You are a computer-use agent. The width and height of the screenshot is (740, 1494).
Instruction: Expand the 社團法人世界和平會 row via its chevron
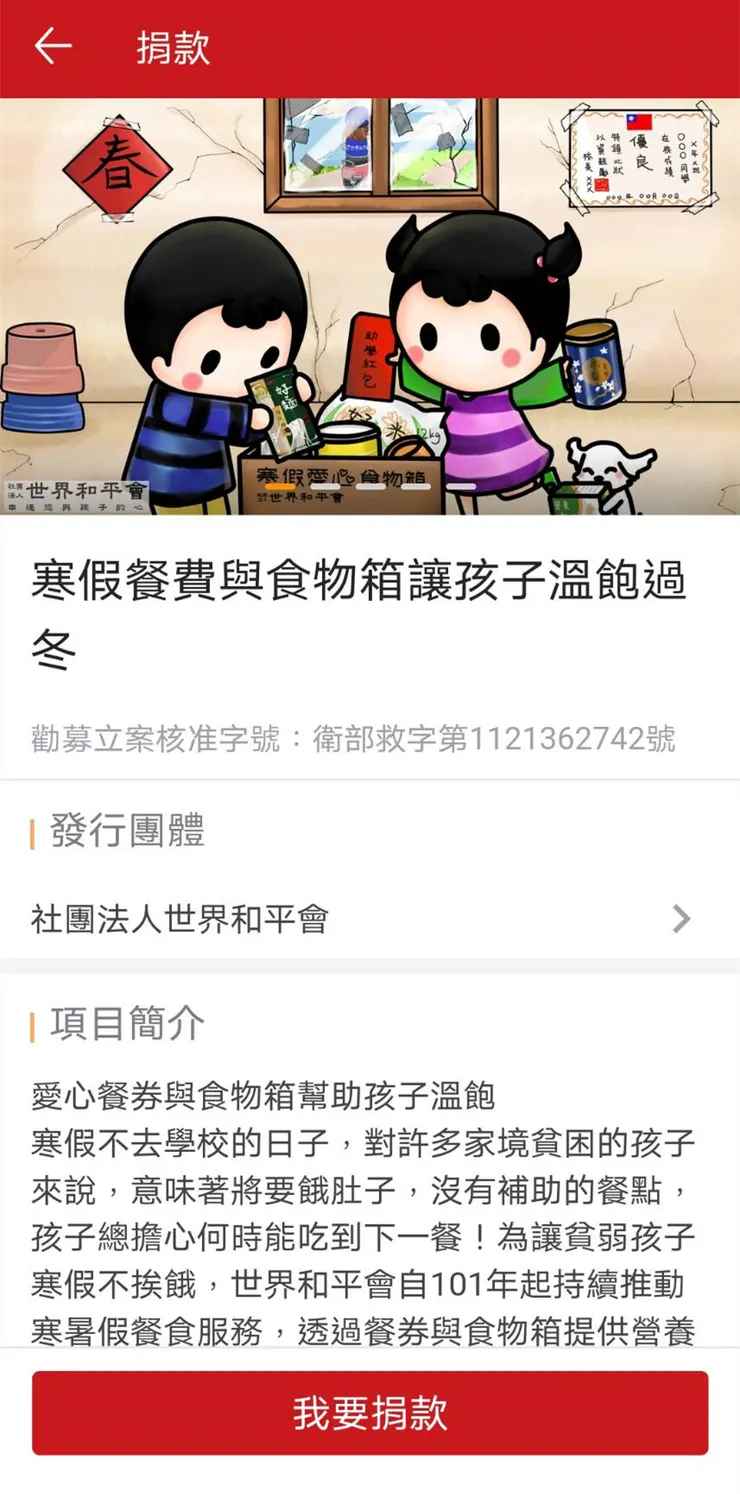pyautogui.click(x=682, y=918)
